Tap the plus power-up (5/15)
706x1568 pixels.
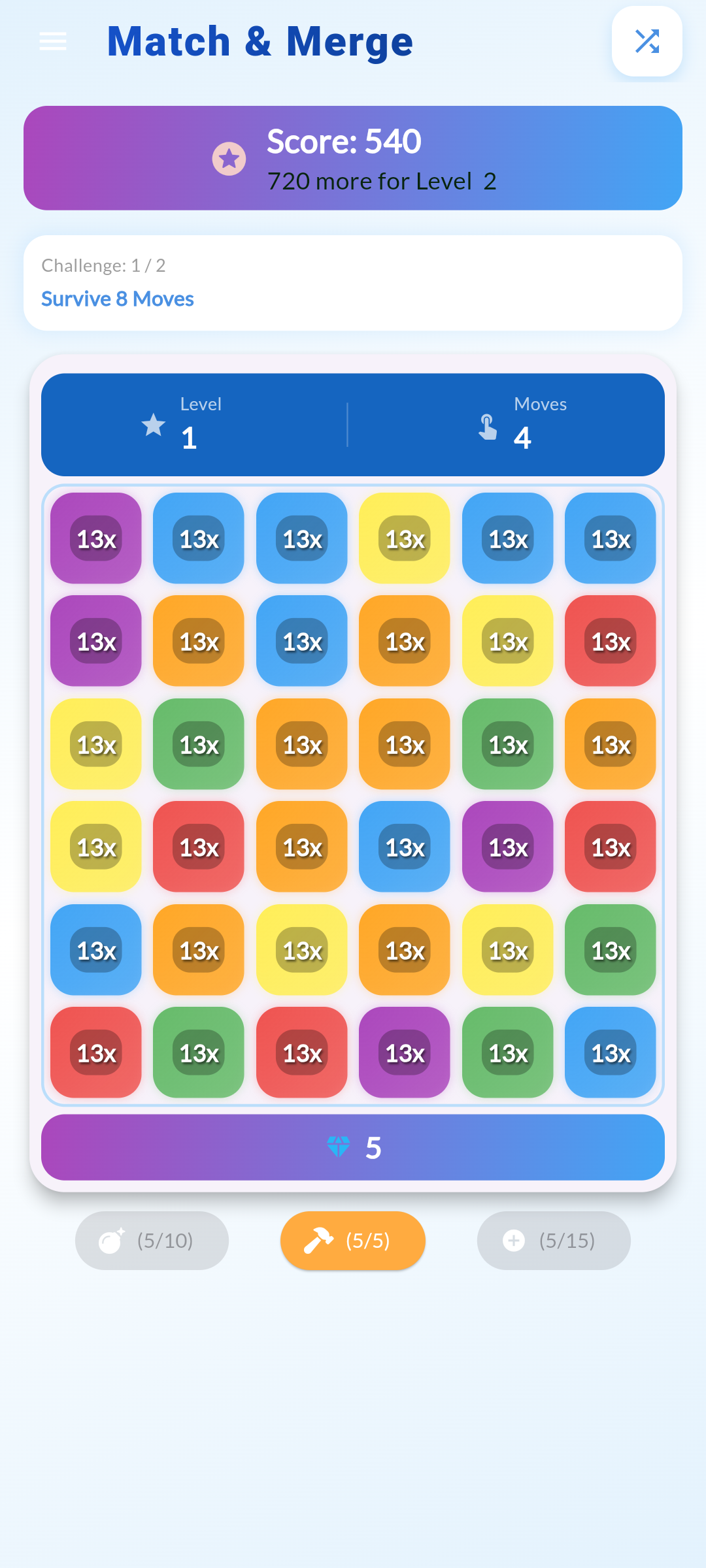(x=554, y=1241)
